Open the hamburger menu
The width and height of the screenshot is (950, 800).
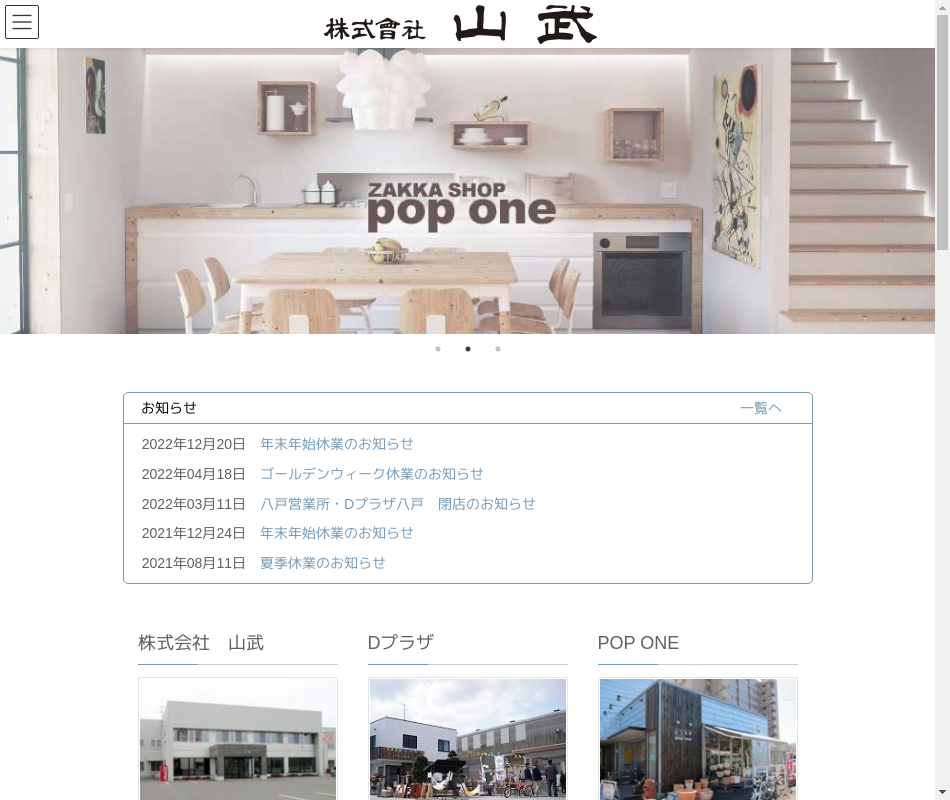(22, 22)
